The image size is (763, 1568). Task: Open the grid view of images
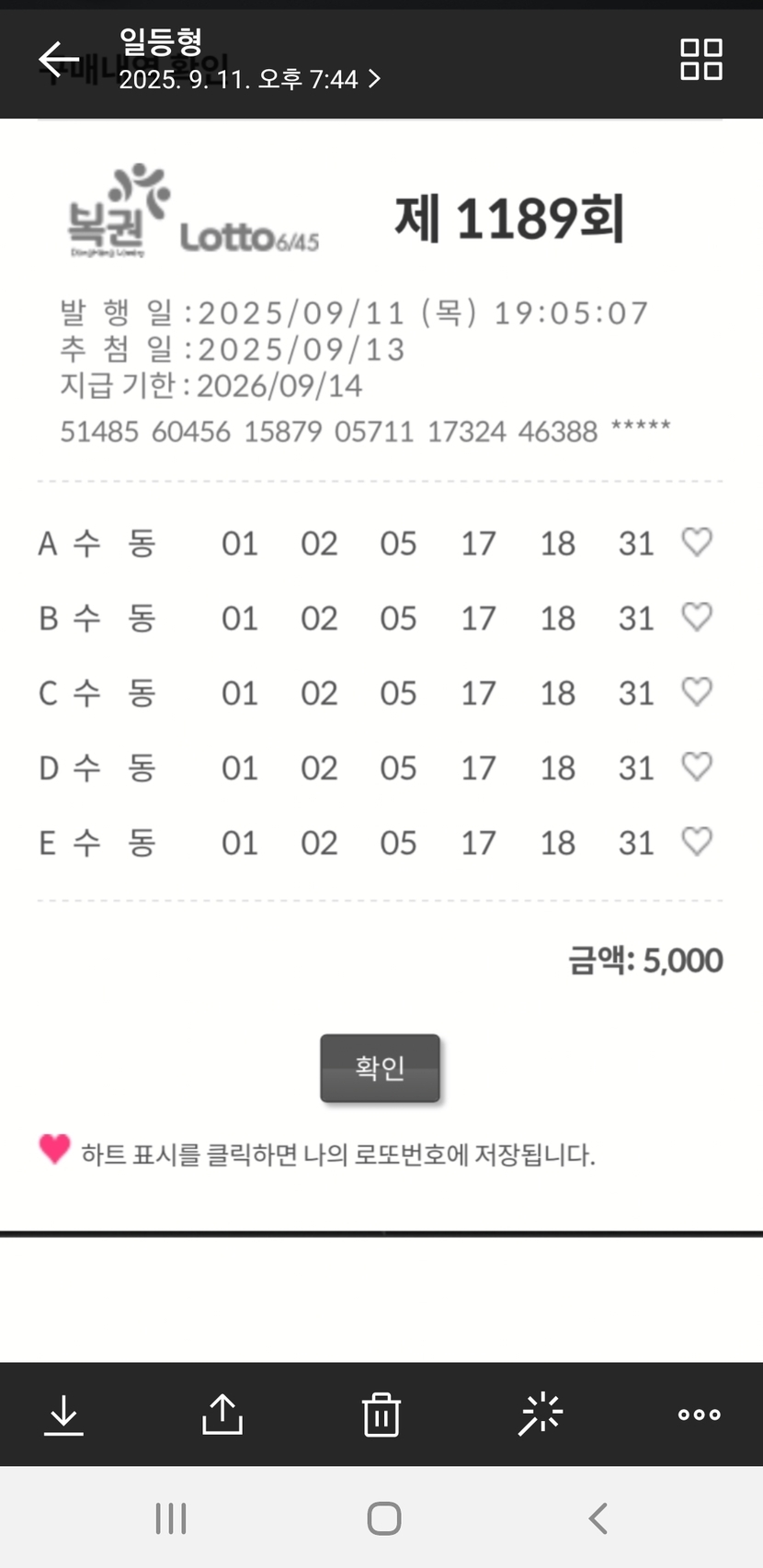click(700, 60)
